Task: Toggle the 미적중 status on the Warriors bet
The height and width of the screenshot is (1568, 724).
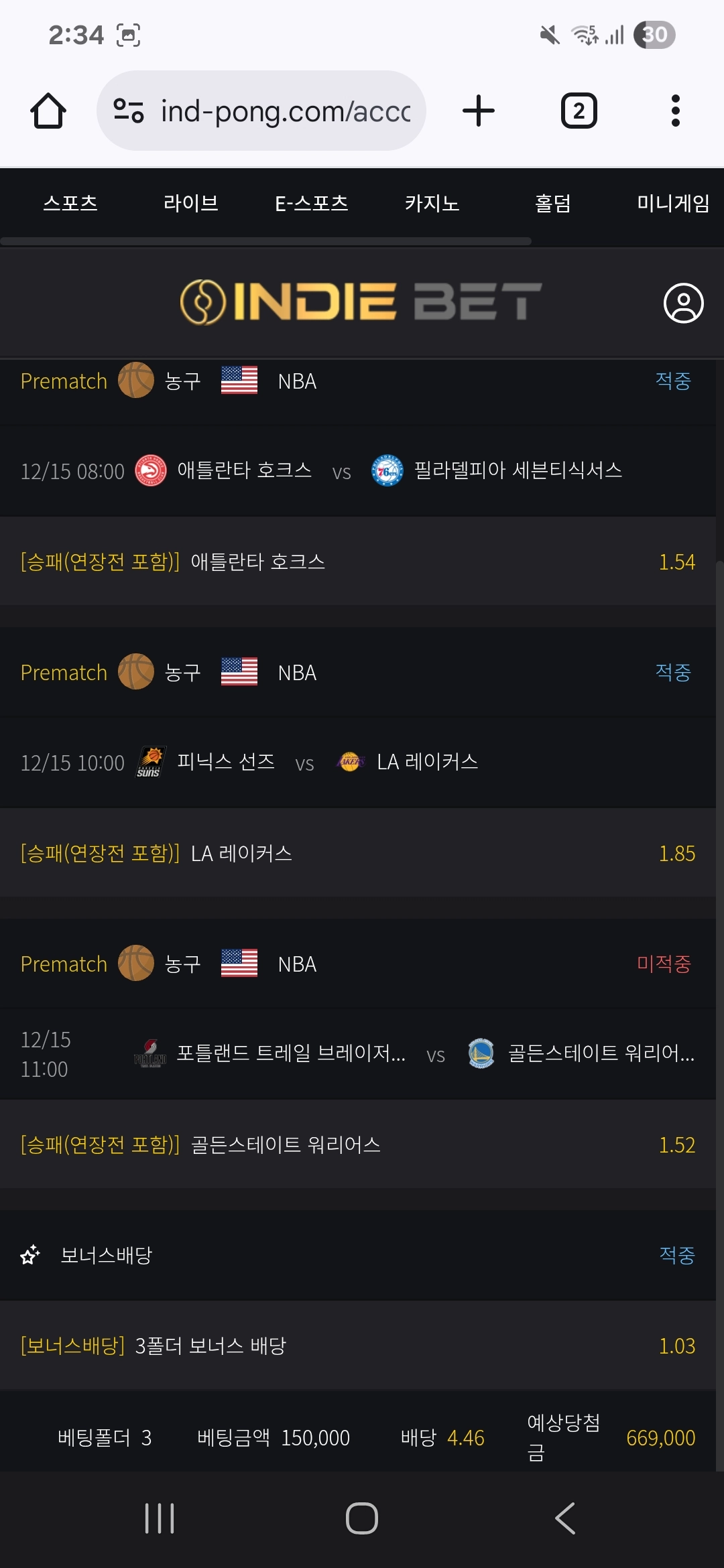Action: point(666,964)
